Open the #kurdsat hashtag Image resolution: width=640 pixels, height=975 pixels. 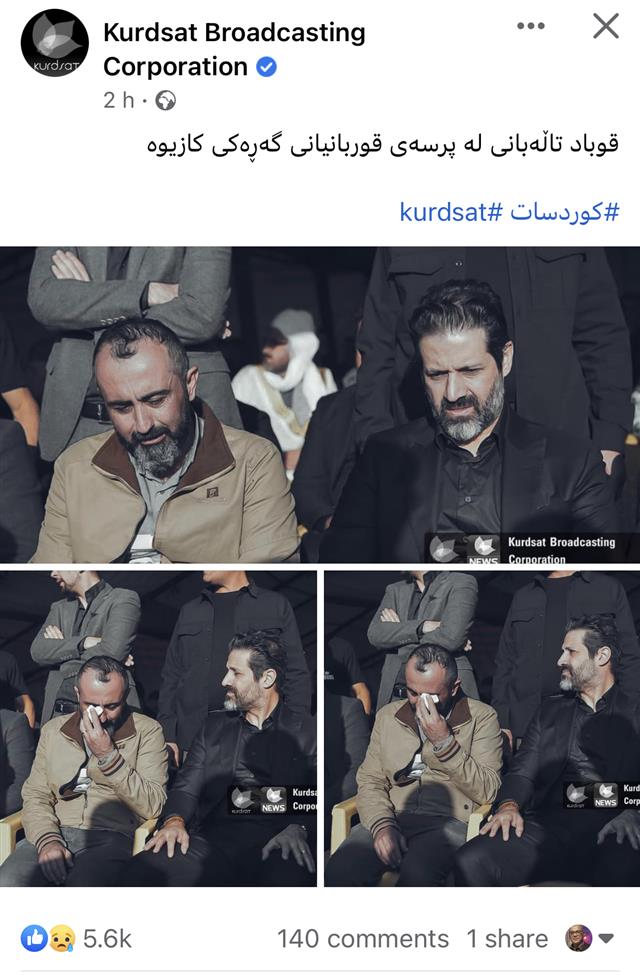450,211
